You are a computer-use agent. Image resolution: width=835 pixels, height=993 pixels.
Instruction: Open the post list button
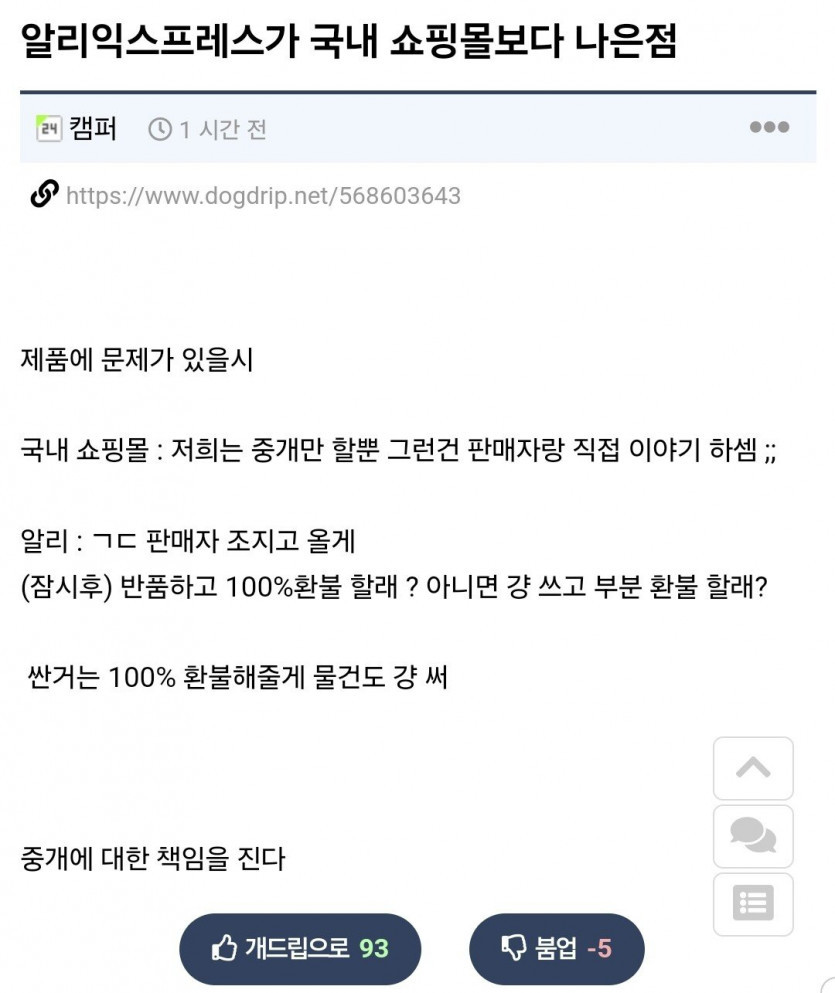point(753,903)
